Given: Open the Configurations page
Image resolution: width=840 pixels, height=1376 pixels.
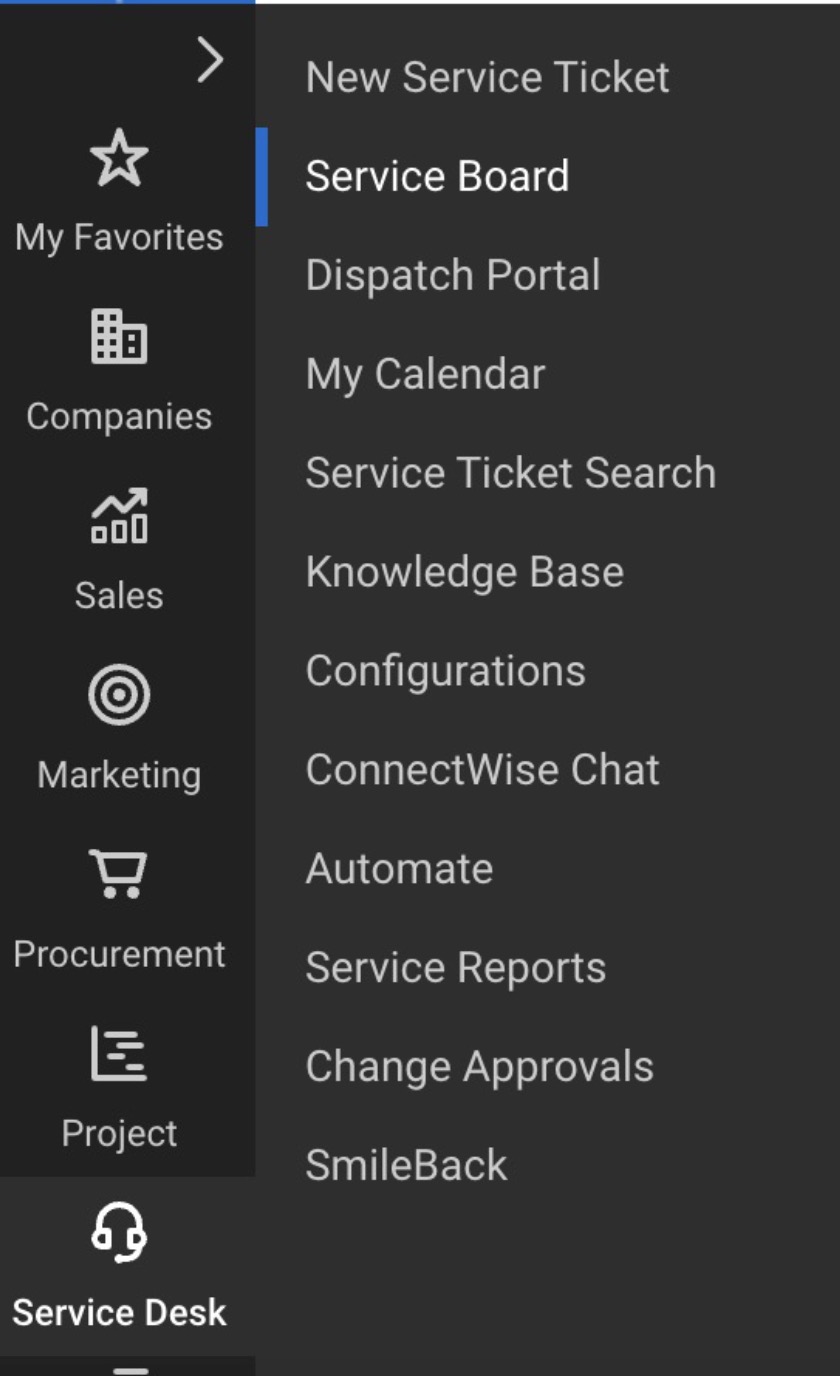Looking at the screenshot, I should [446, 670].
